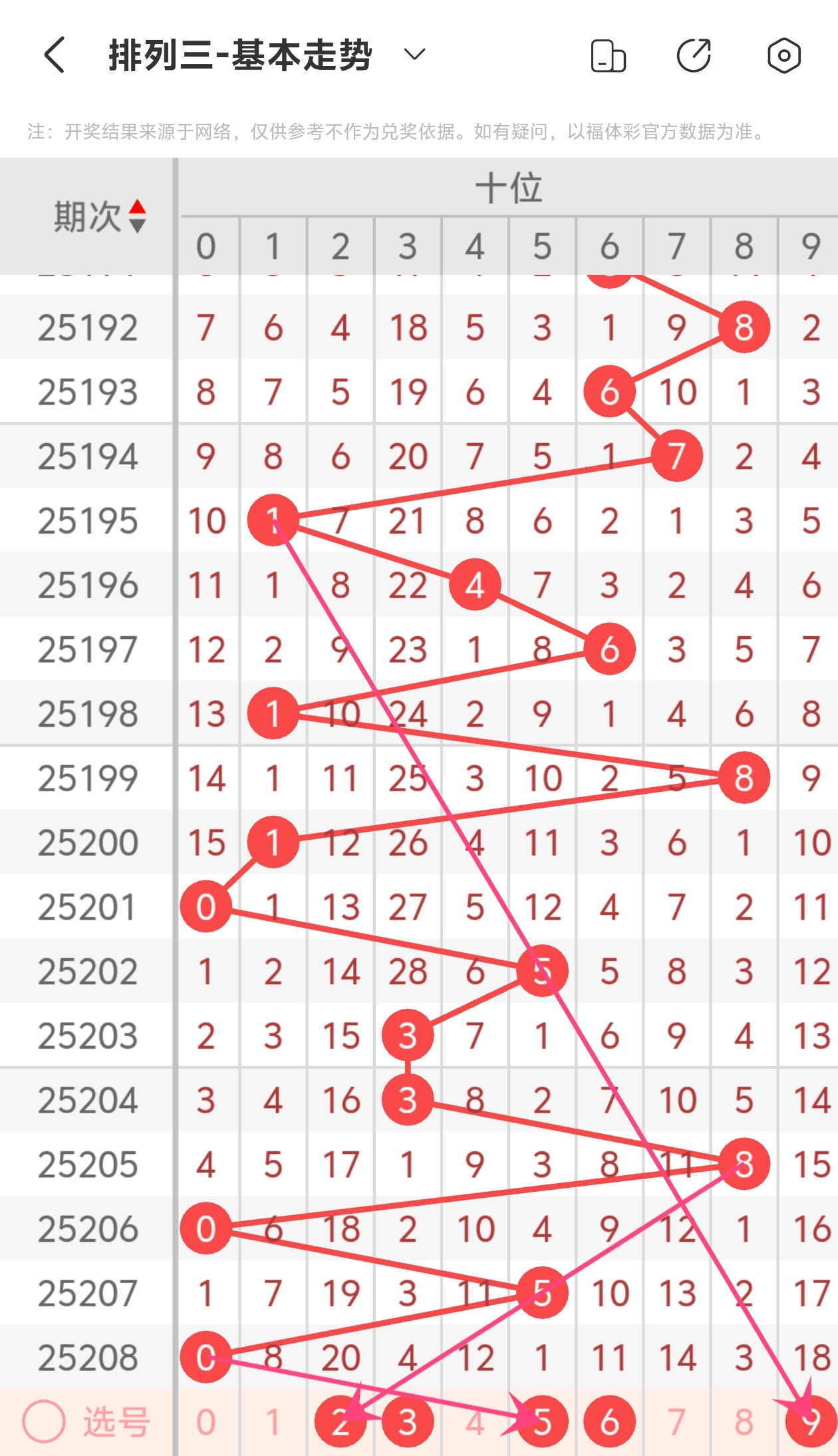Share the trend chart
The width and height of the screenshot is (838, 1456).
(x=694, y=56)
